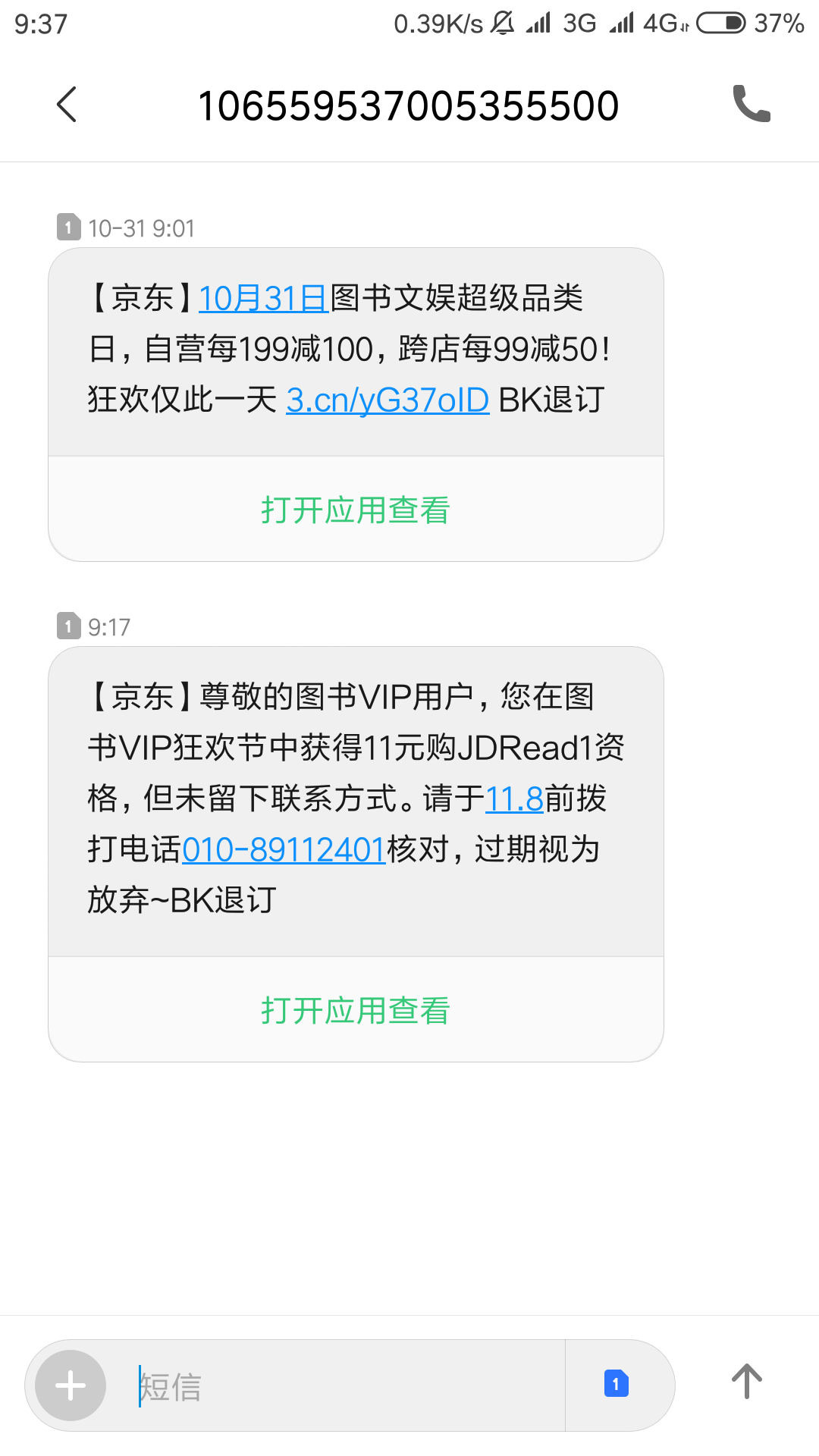The height and width of the screenshot is (1456, 819).
Task: Focus the 短信 text input field
Action: pyautogui.click(x=341, y=1386)
